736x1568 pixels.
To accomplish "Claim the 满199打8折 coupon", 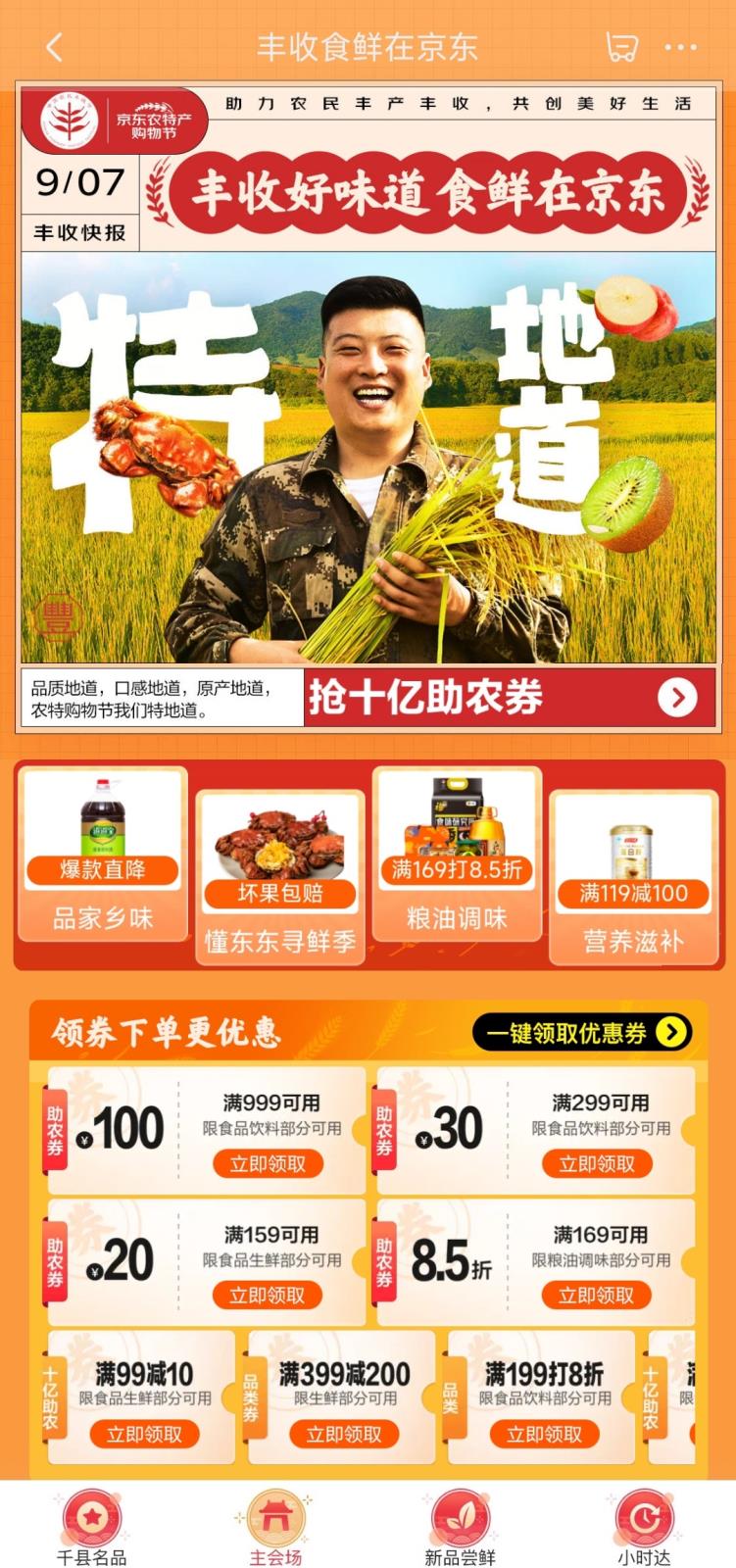I will 544,1434.
